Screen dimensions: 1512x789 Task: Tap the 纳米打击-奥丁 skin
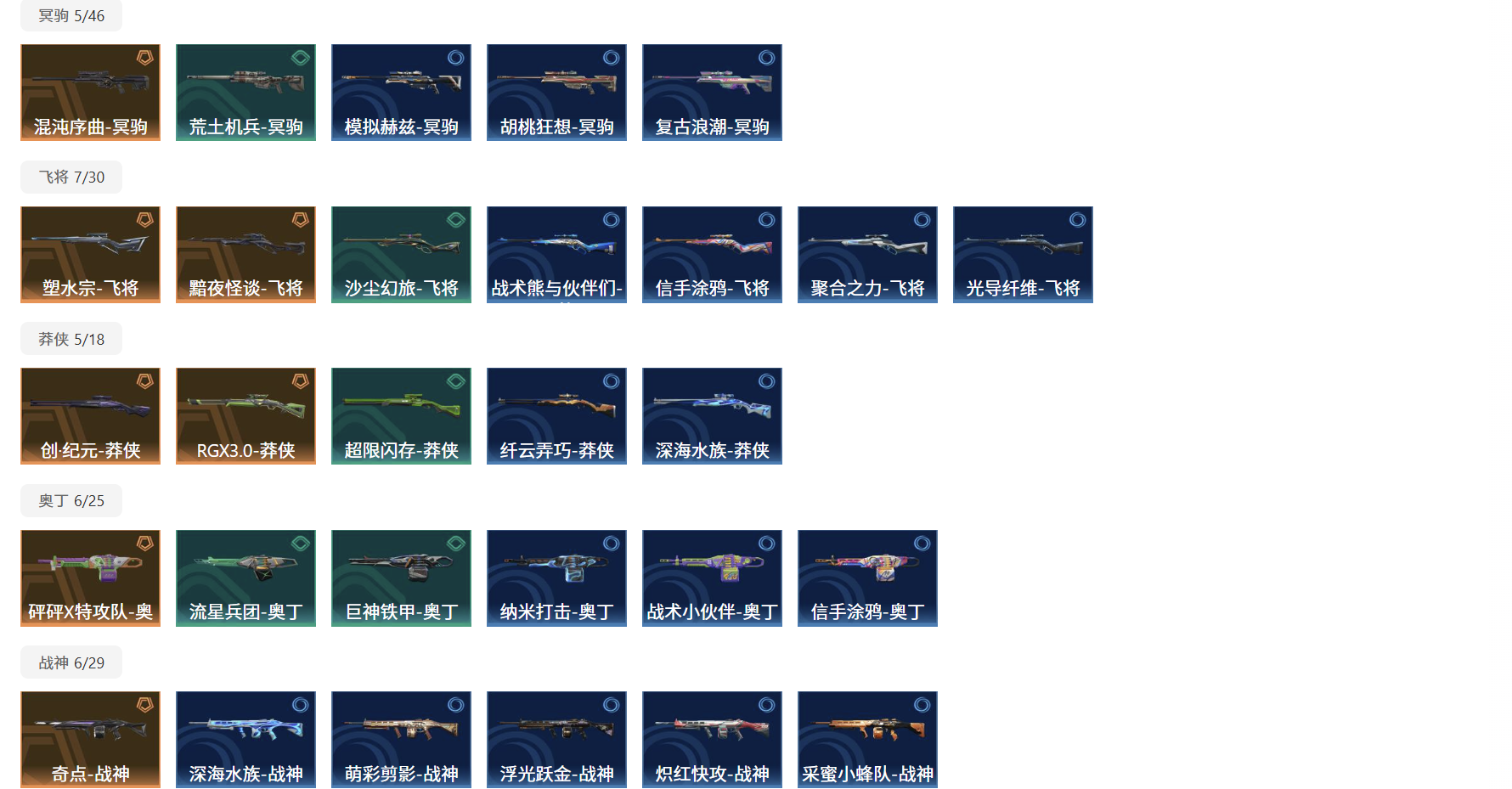coord(556,578)
